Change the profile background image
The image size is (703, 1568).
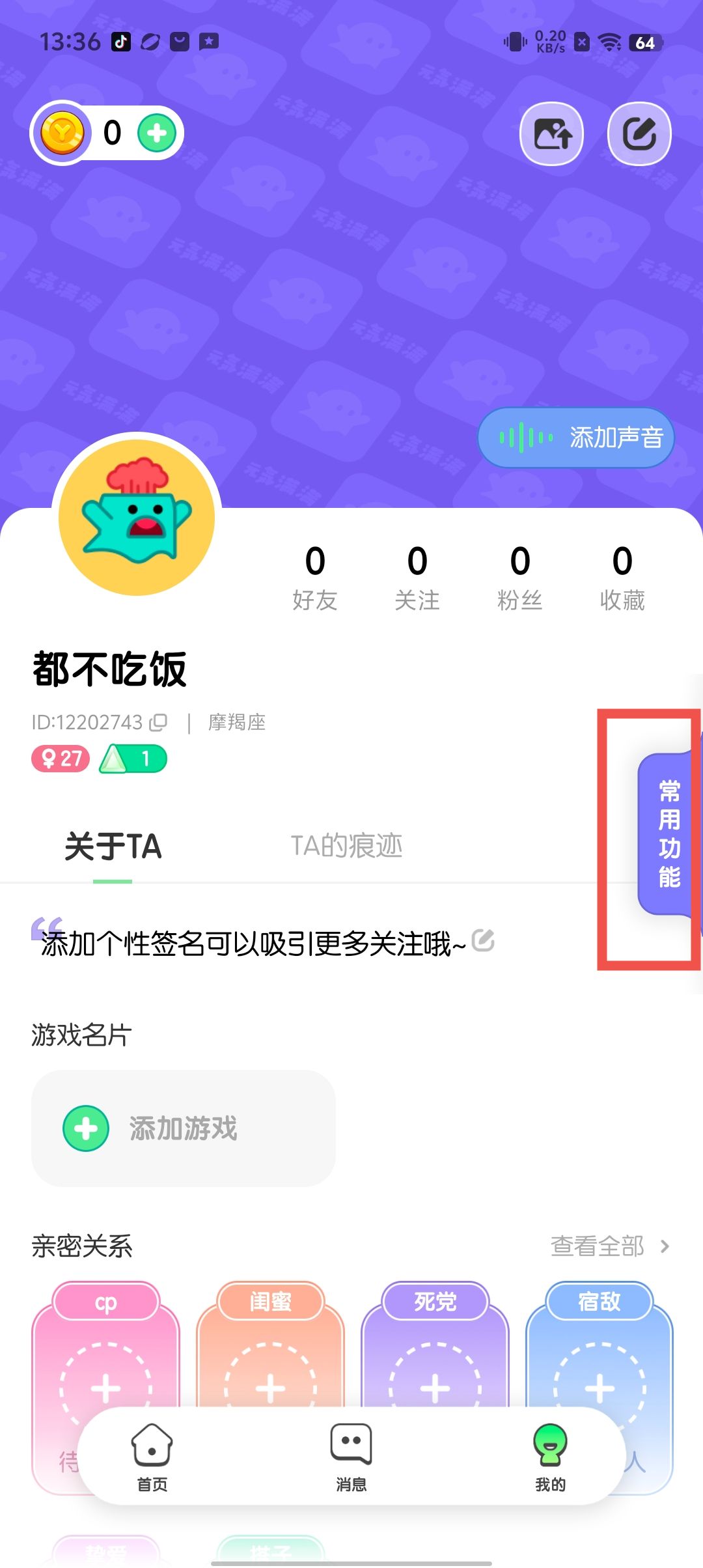point(551,134)
